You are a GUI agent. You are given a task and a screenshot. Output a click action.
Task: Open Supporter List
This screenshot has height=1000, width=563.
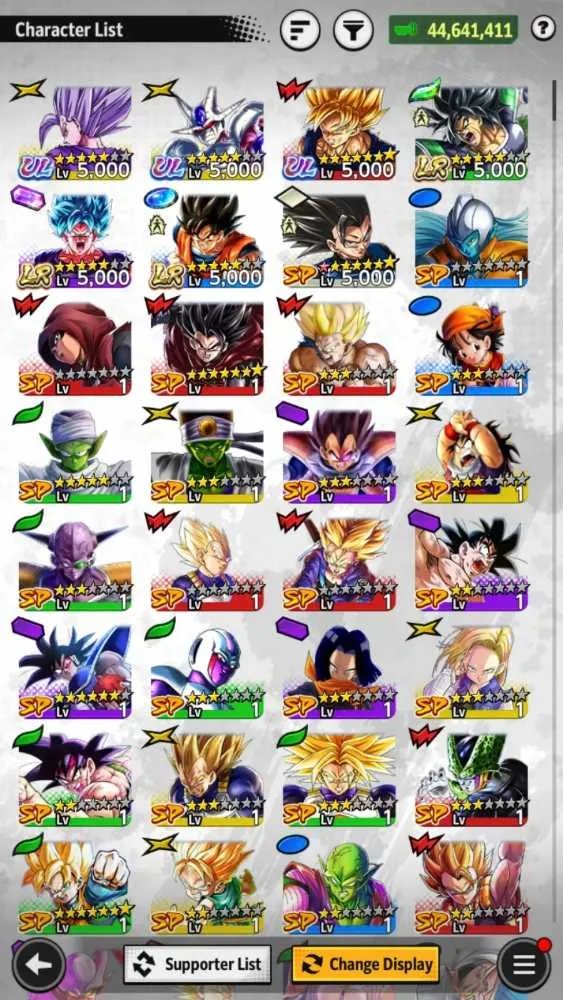(197, 964)
